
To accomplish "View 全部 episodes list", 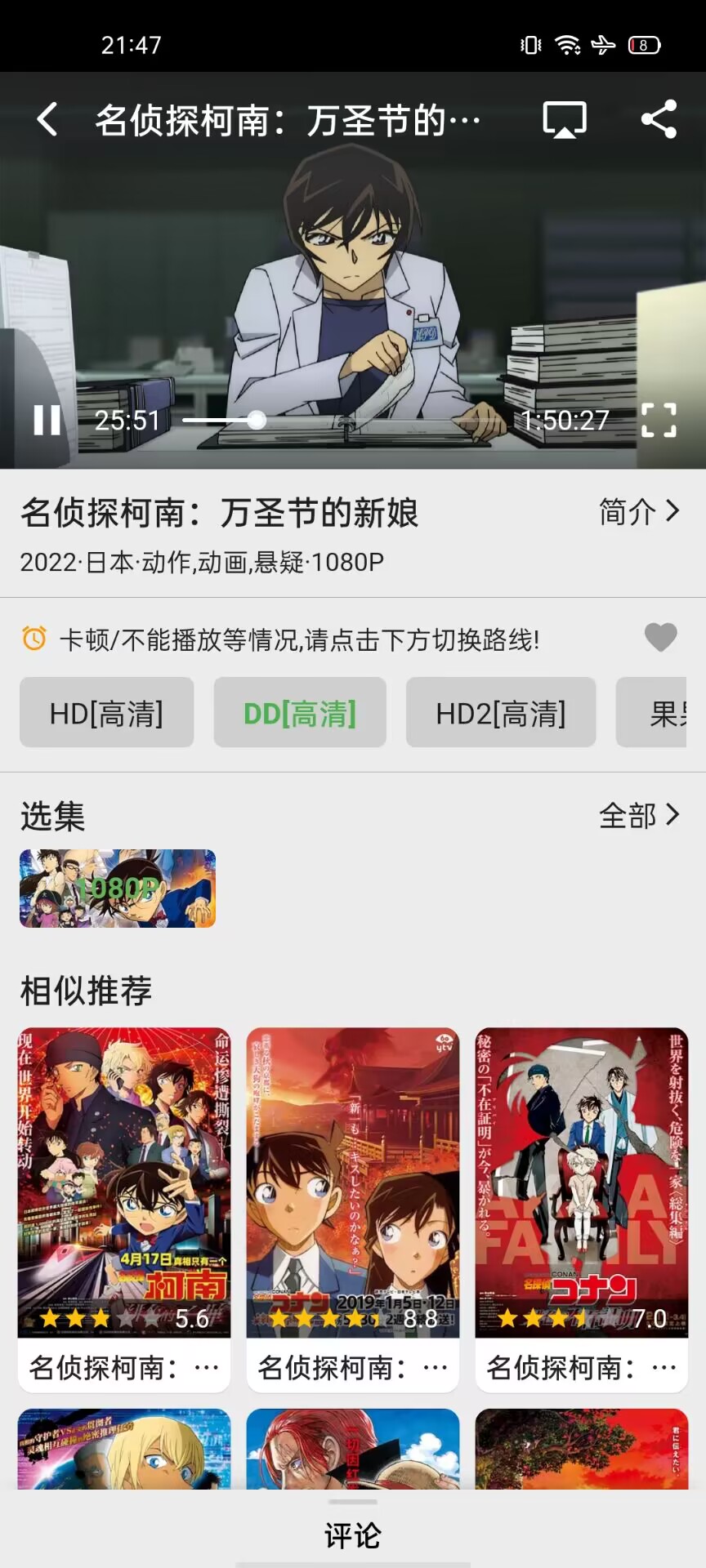I will click(x=638, y=815).
